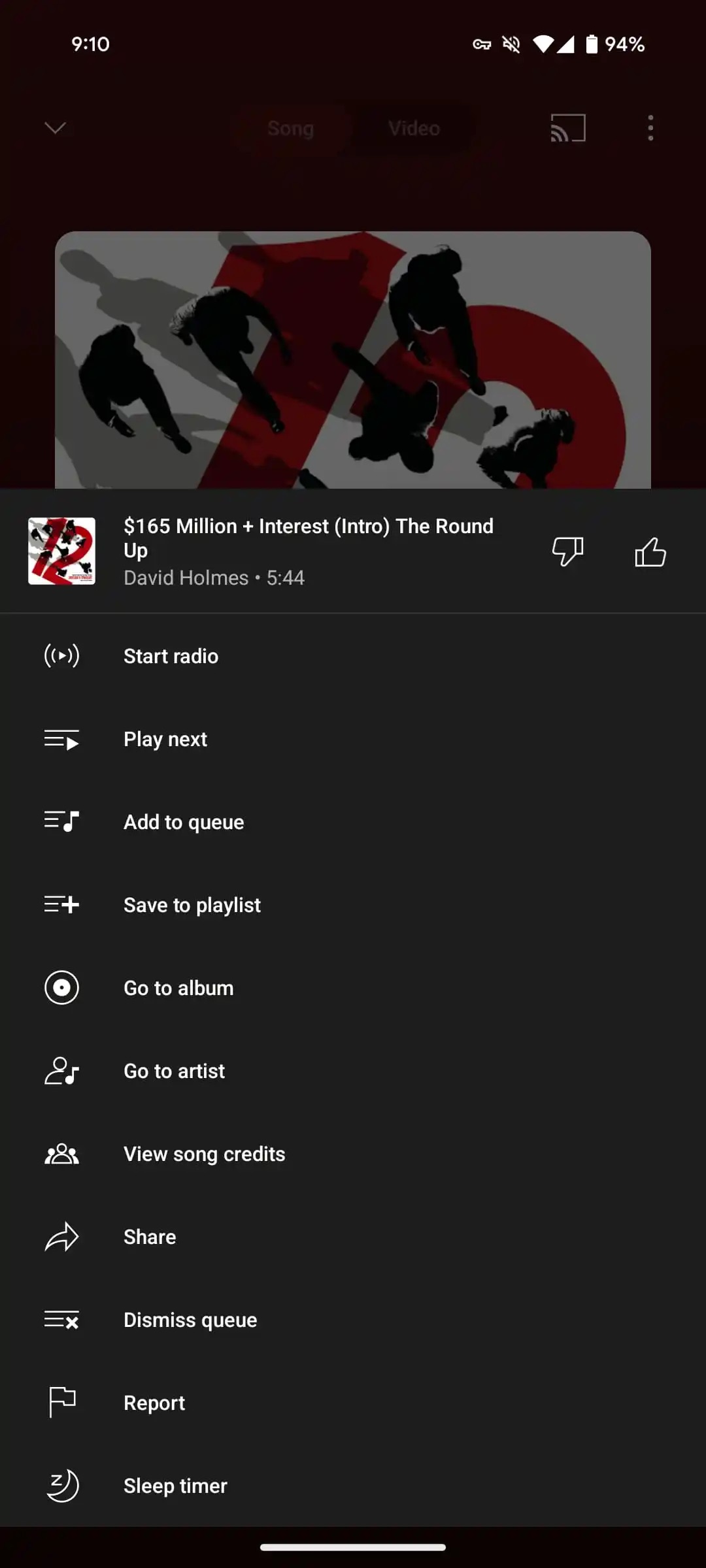Select Play next option
Screen dimensions: 706x1568
165,739
